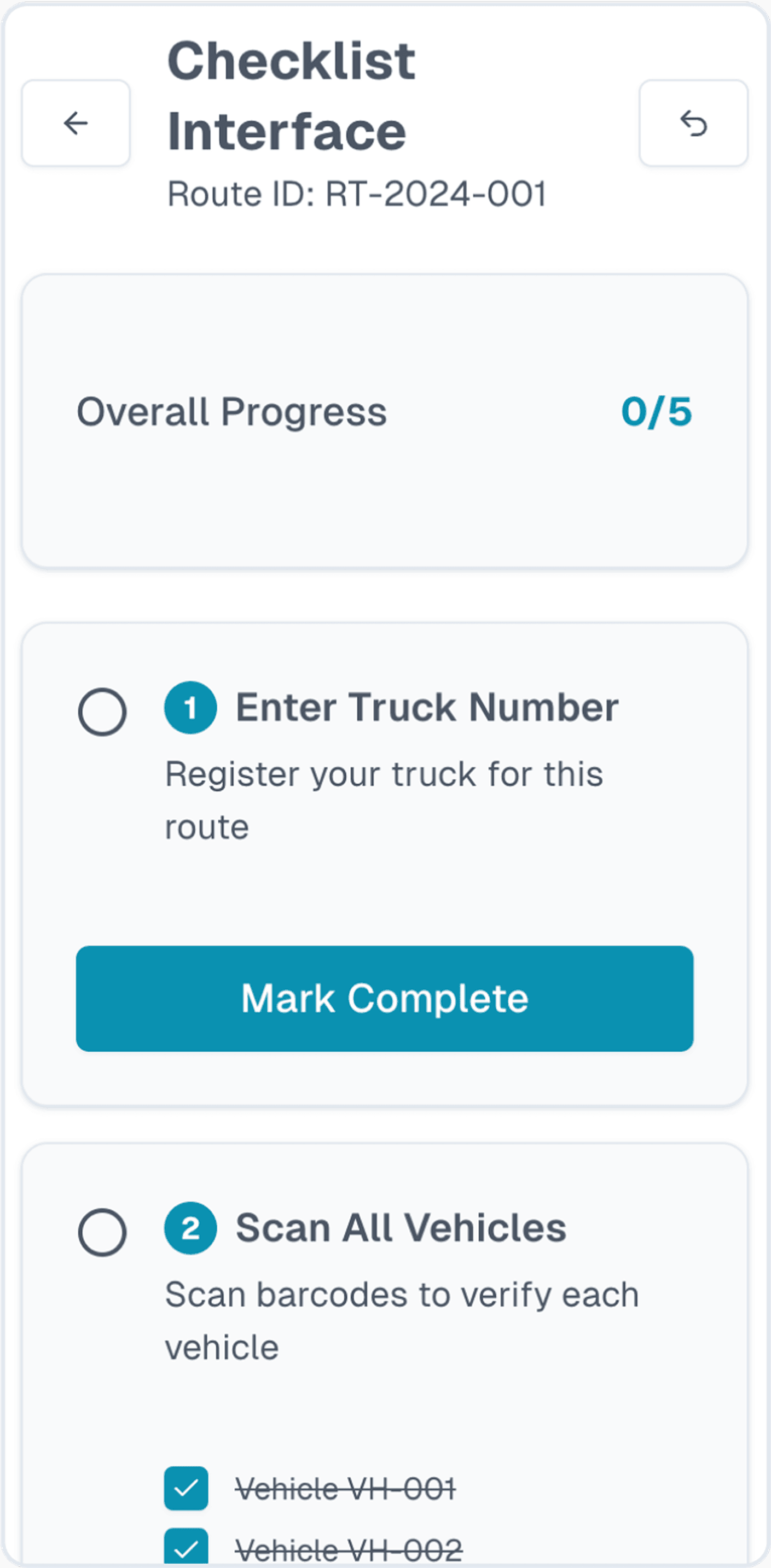Toggle the circle for Enter Truck Number
Image resolution: width=771 pixels, height=1568 pixels.
(102, 712)
